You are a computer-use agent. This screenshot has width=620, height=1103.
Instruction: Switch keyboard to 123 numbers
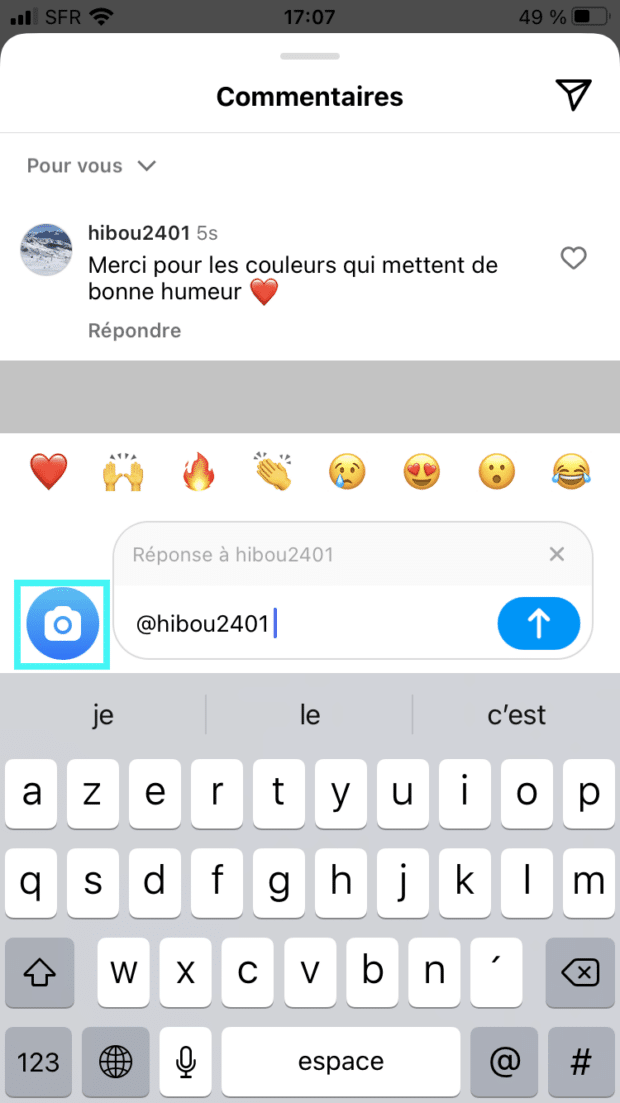point(39,1061)
